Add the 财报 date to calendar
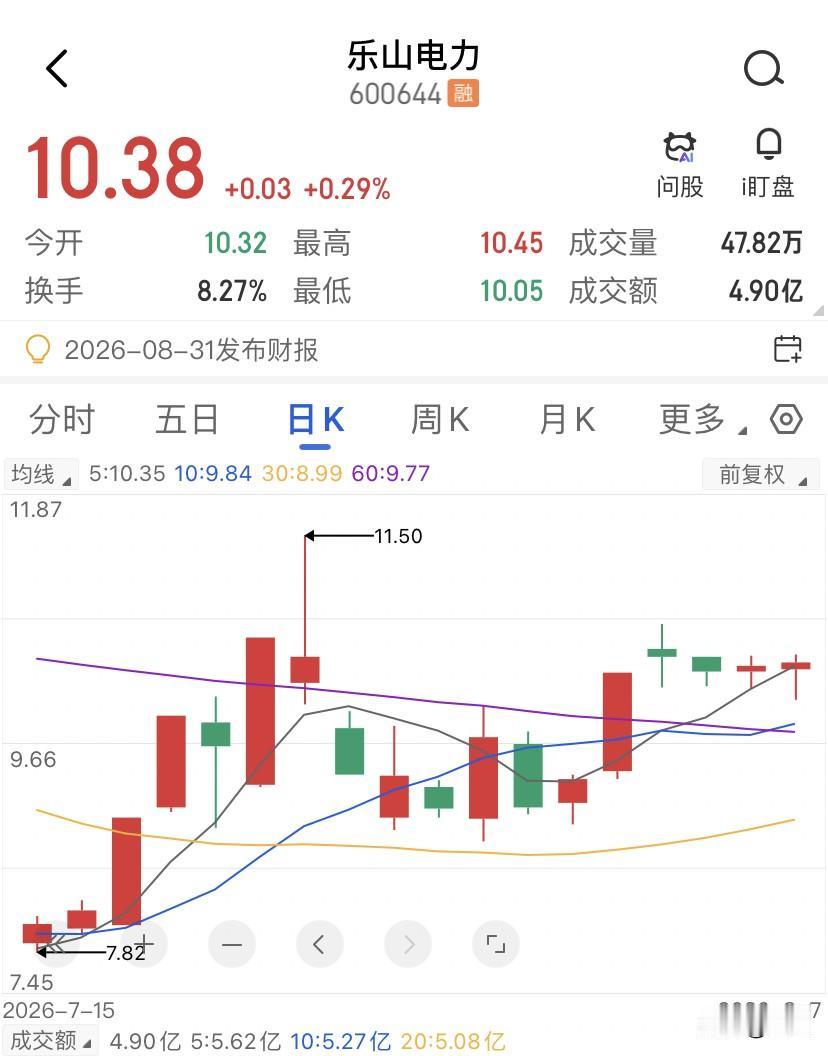This screenshot has height=1056, width=828. pyautogui.click(x=787, y=349)
